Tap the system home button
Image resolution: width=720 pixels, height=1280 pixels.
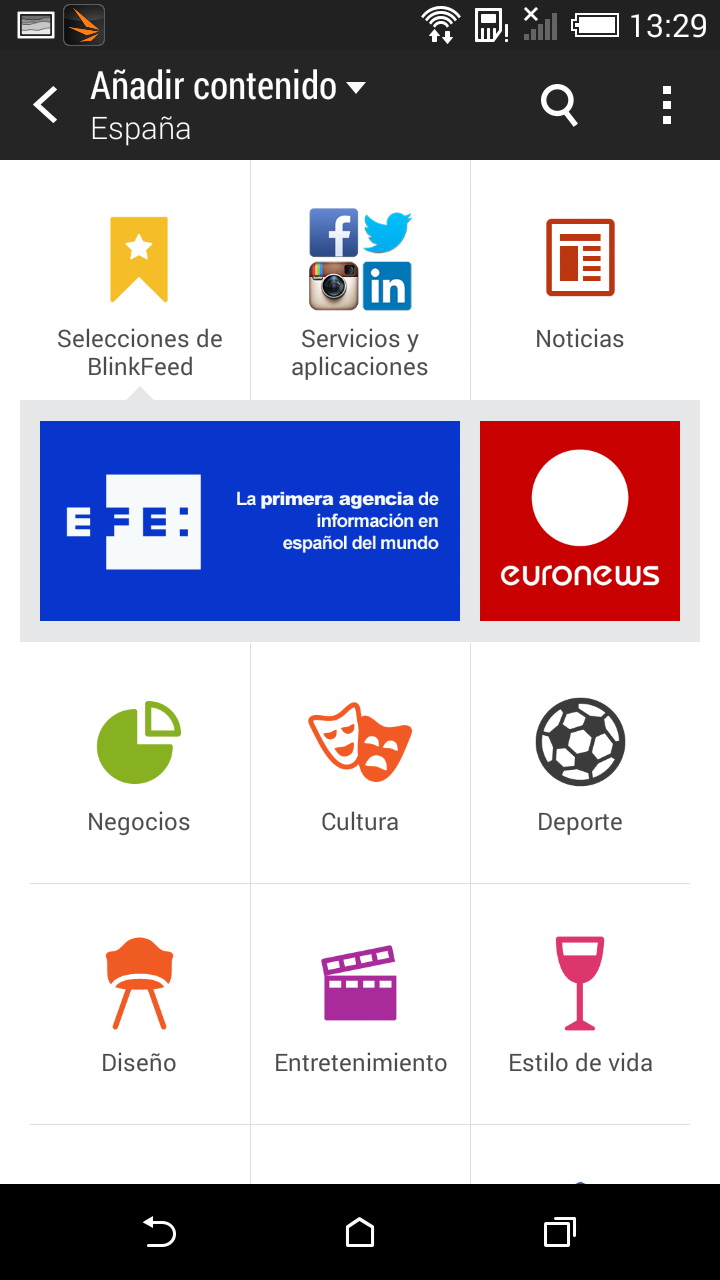360,1233
